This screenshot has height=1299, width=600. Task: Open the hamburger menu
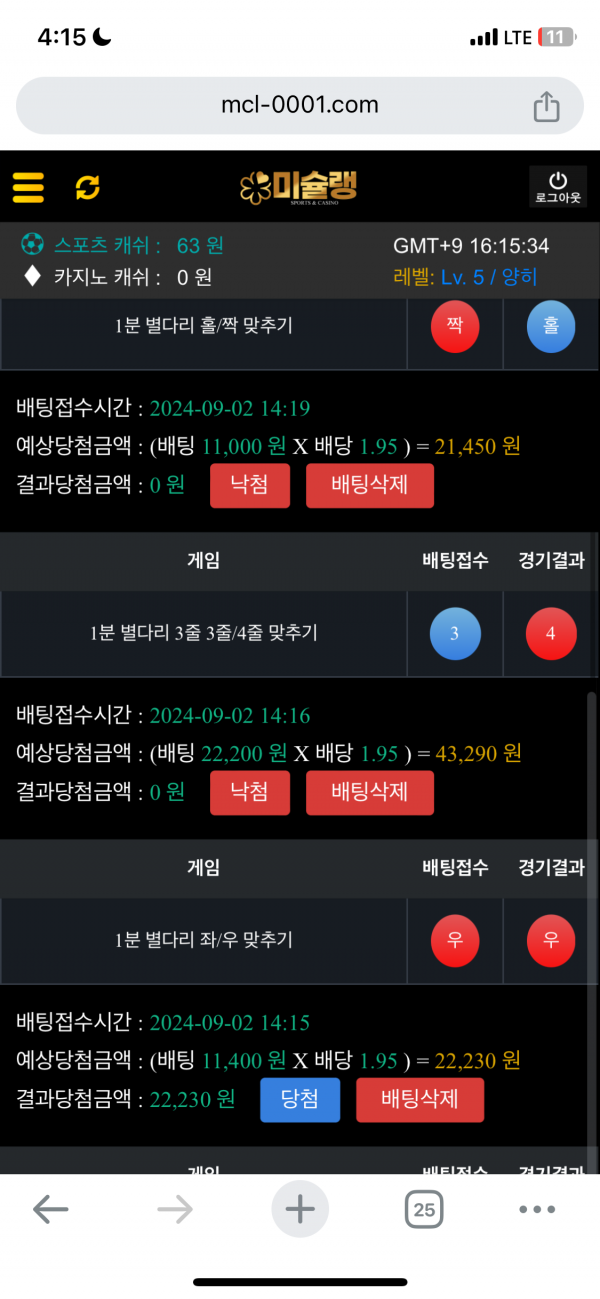[x=28, y=187]
